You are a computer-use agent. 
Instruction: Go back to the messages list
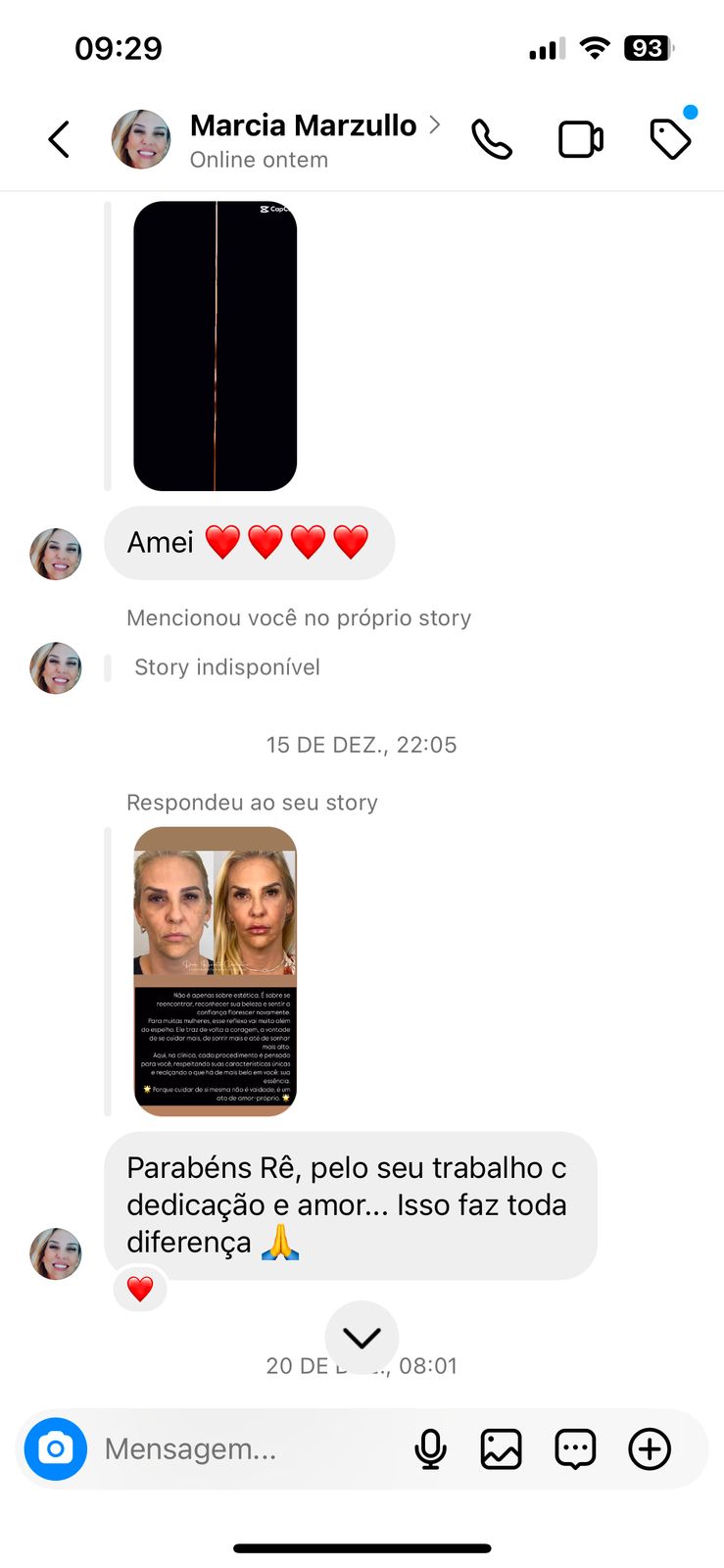pyautogui.click(x=59, y=139)
